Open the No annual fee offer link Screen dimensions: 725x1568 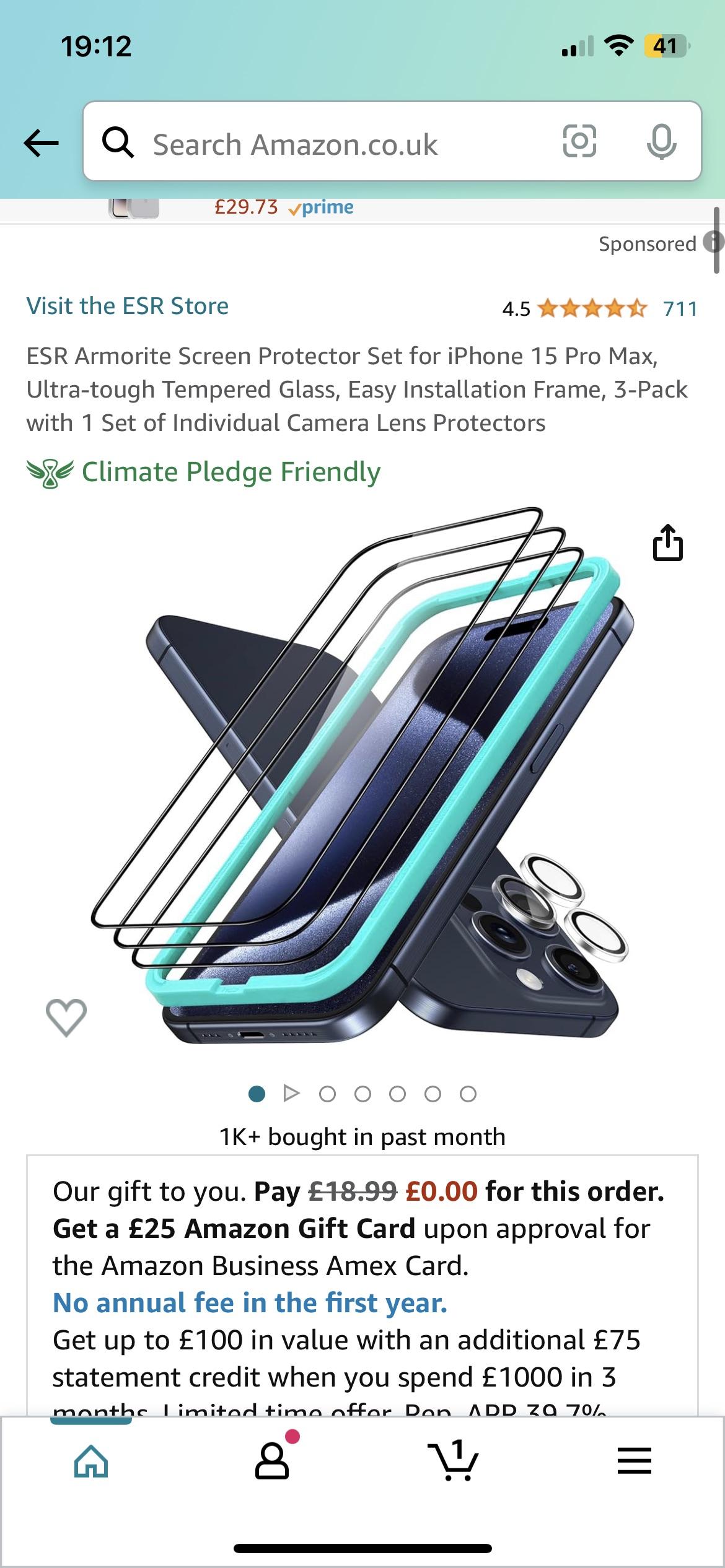tap(250, 1303)
